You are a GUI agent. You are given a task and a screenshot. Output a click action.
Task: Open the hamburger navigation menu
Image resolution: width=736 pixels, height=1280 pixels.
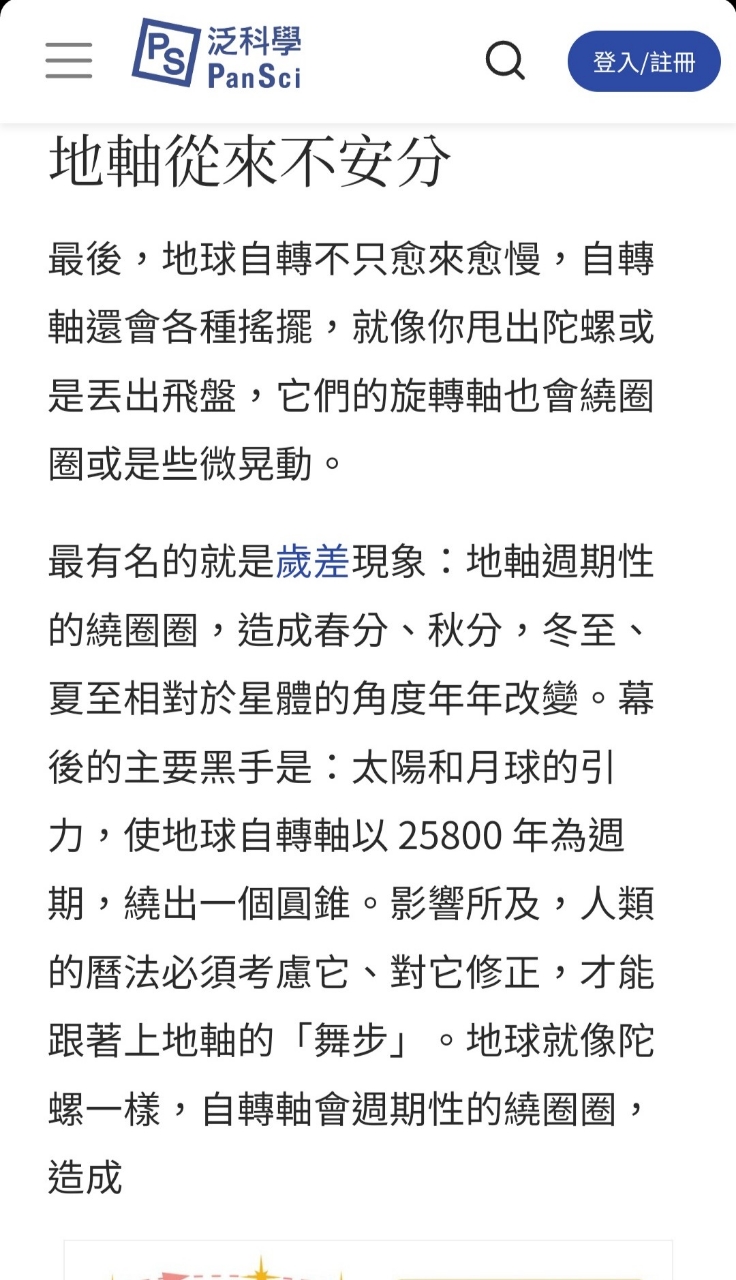(69, 61)
